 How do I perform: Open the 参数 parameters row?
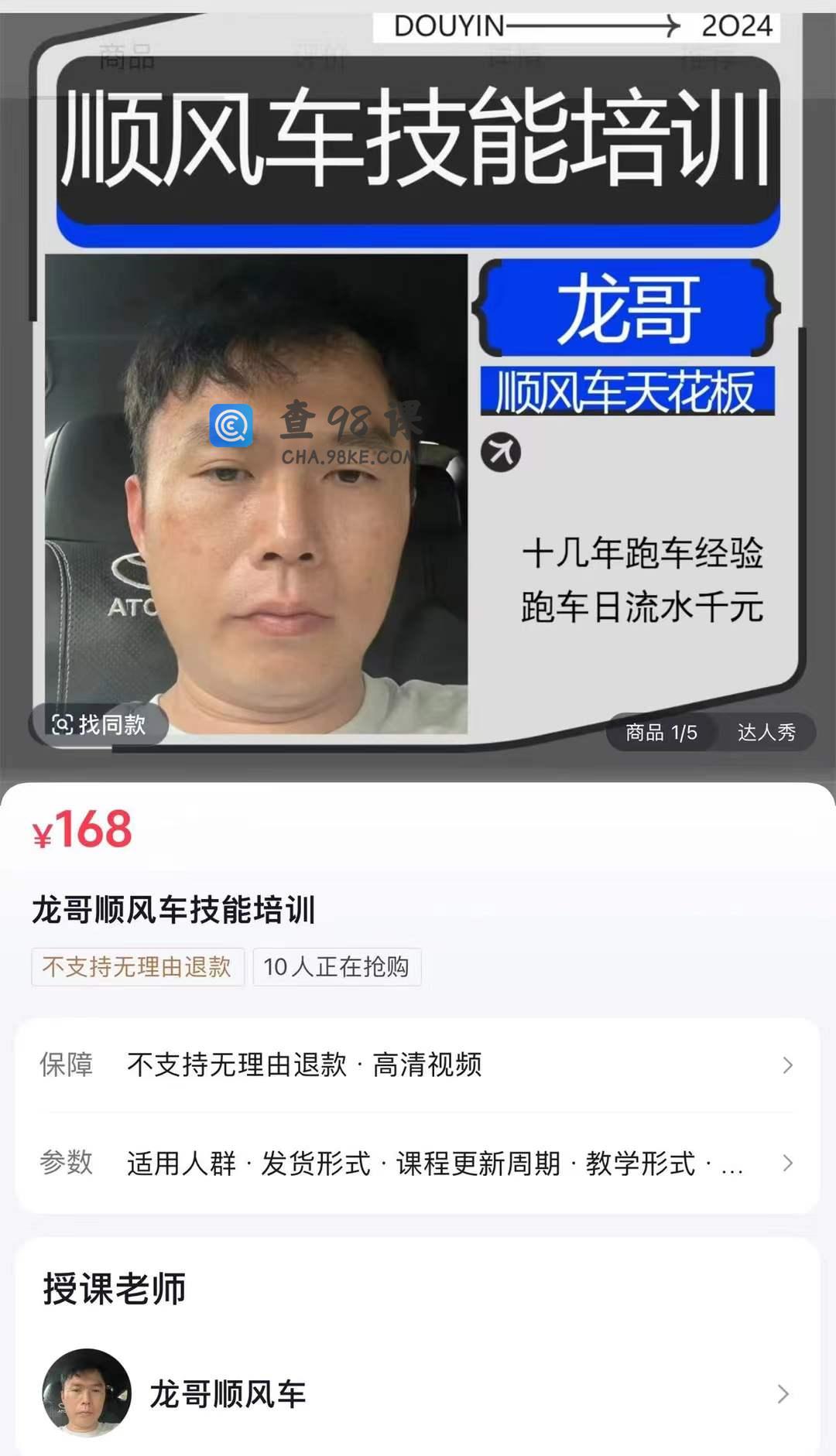418,1162
